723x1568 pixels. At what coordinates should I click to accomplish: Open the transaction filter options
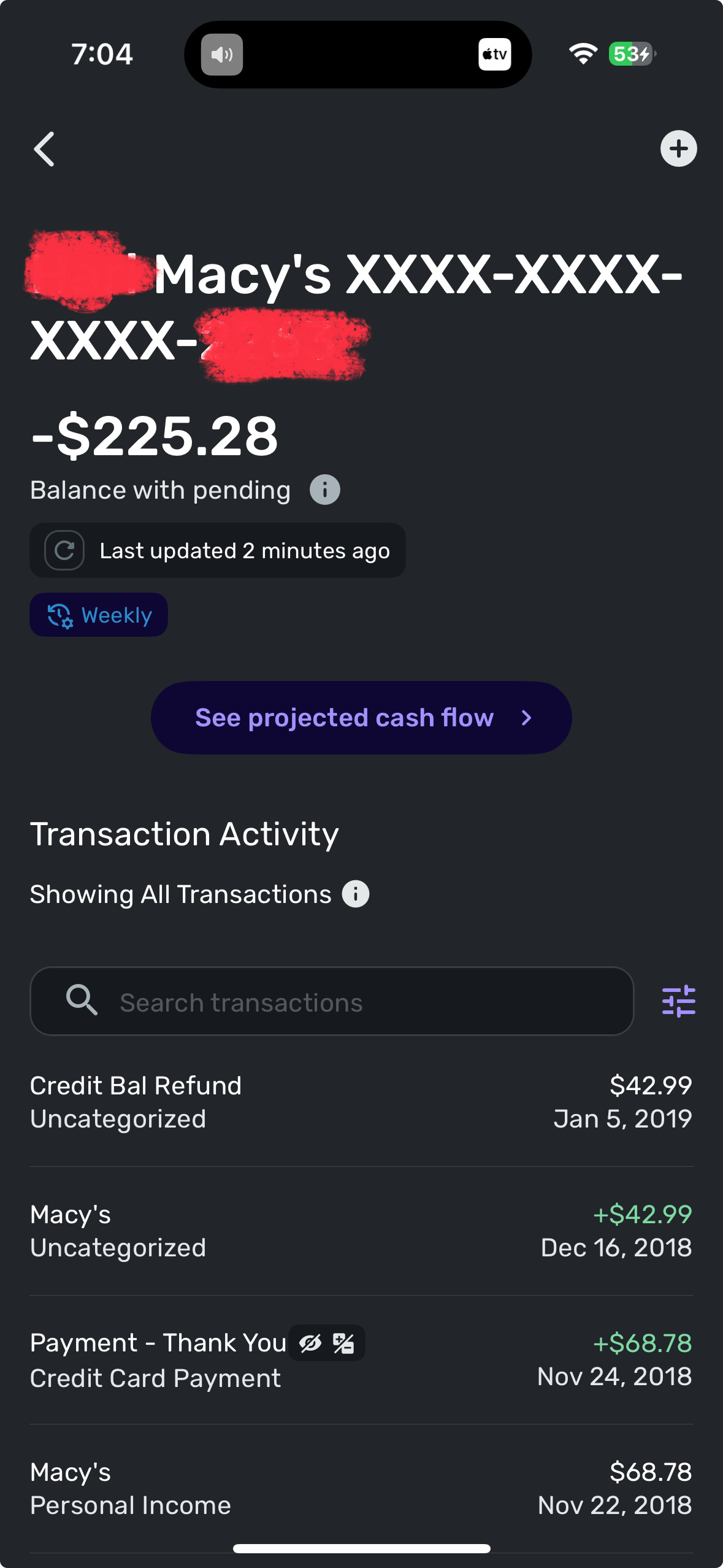click(x=678, y=1002)
